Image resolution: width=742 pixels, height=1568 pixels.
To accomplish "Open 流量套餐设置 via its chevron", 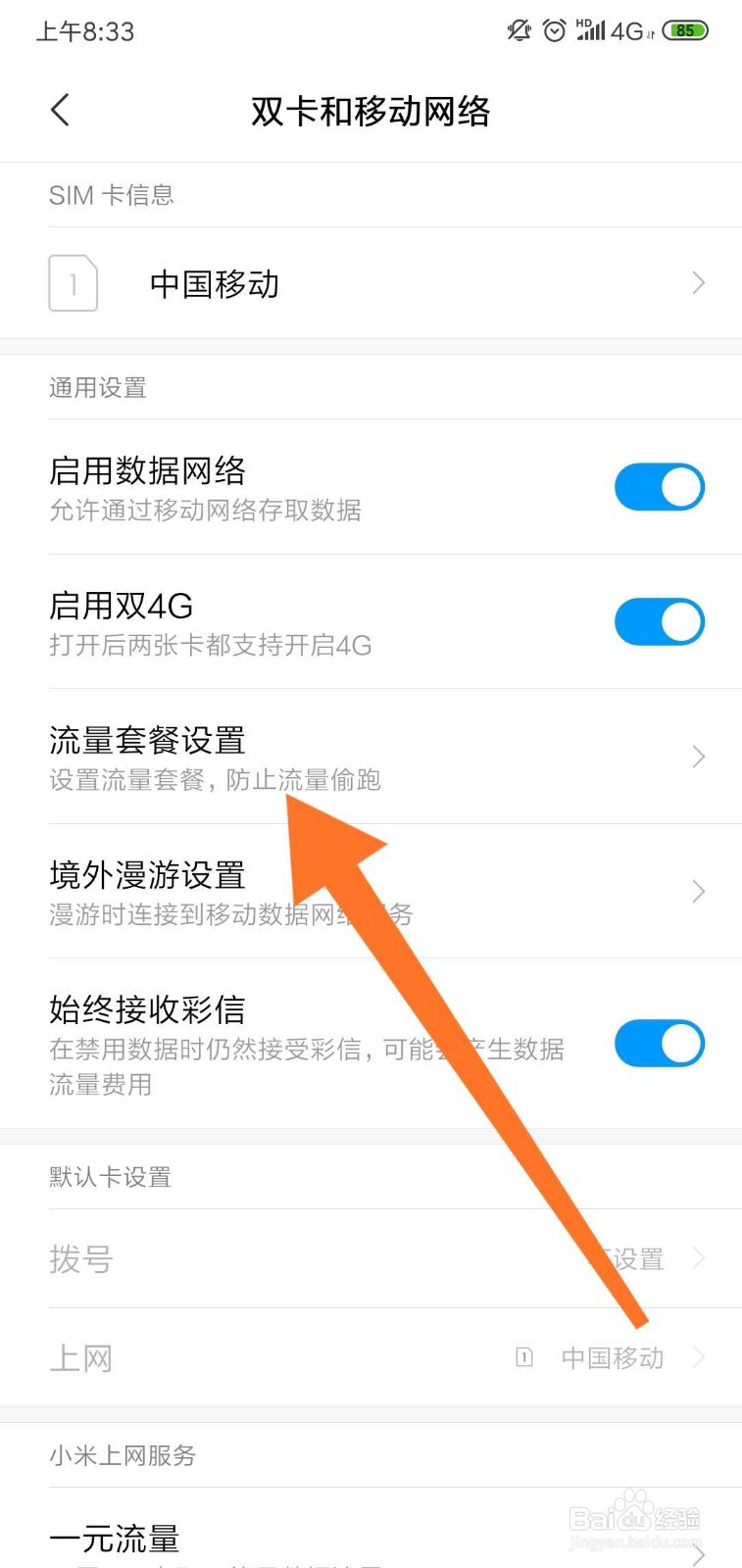I will tap(697, 756).
